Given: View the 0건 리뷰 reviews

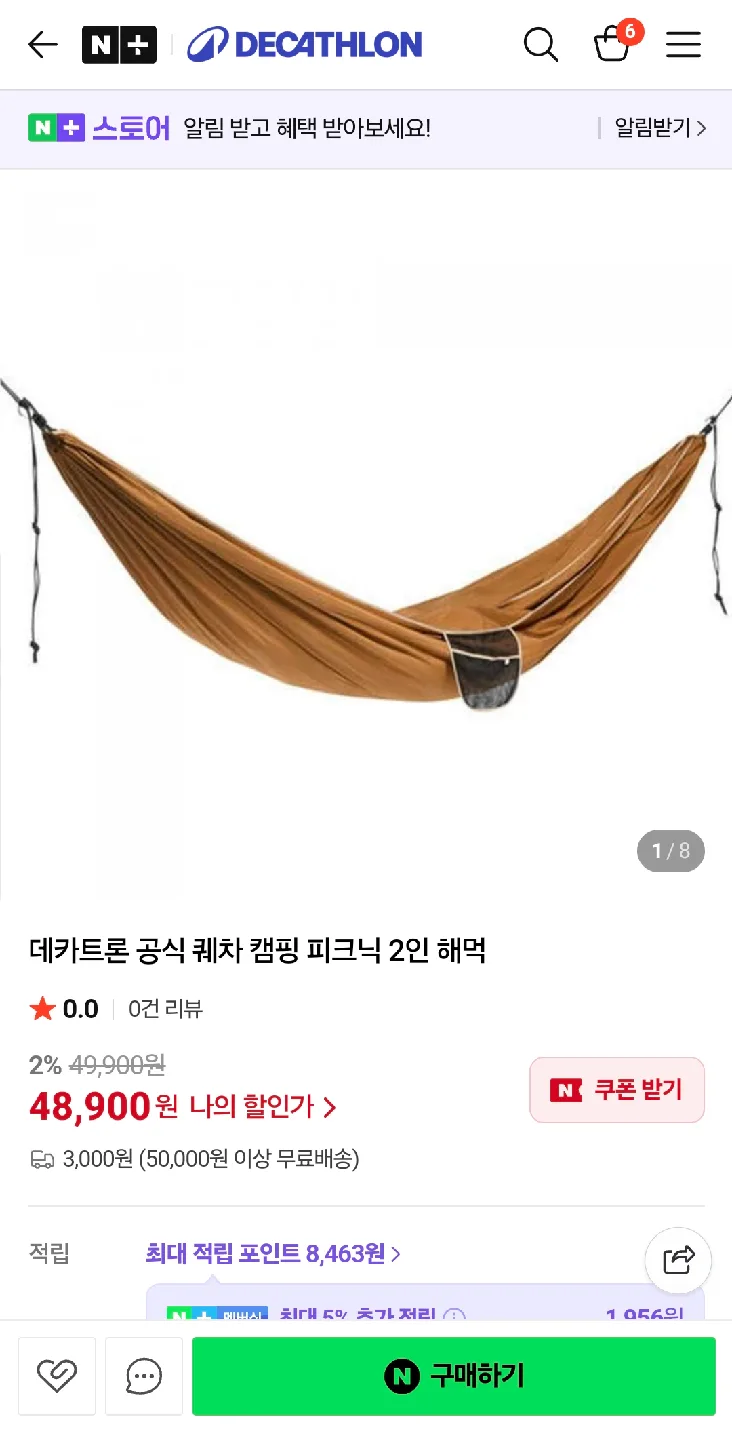Looking at the screenshot, I should pyautogui.click(x=165, y=1009).
